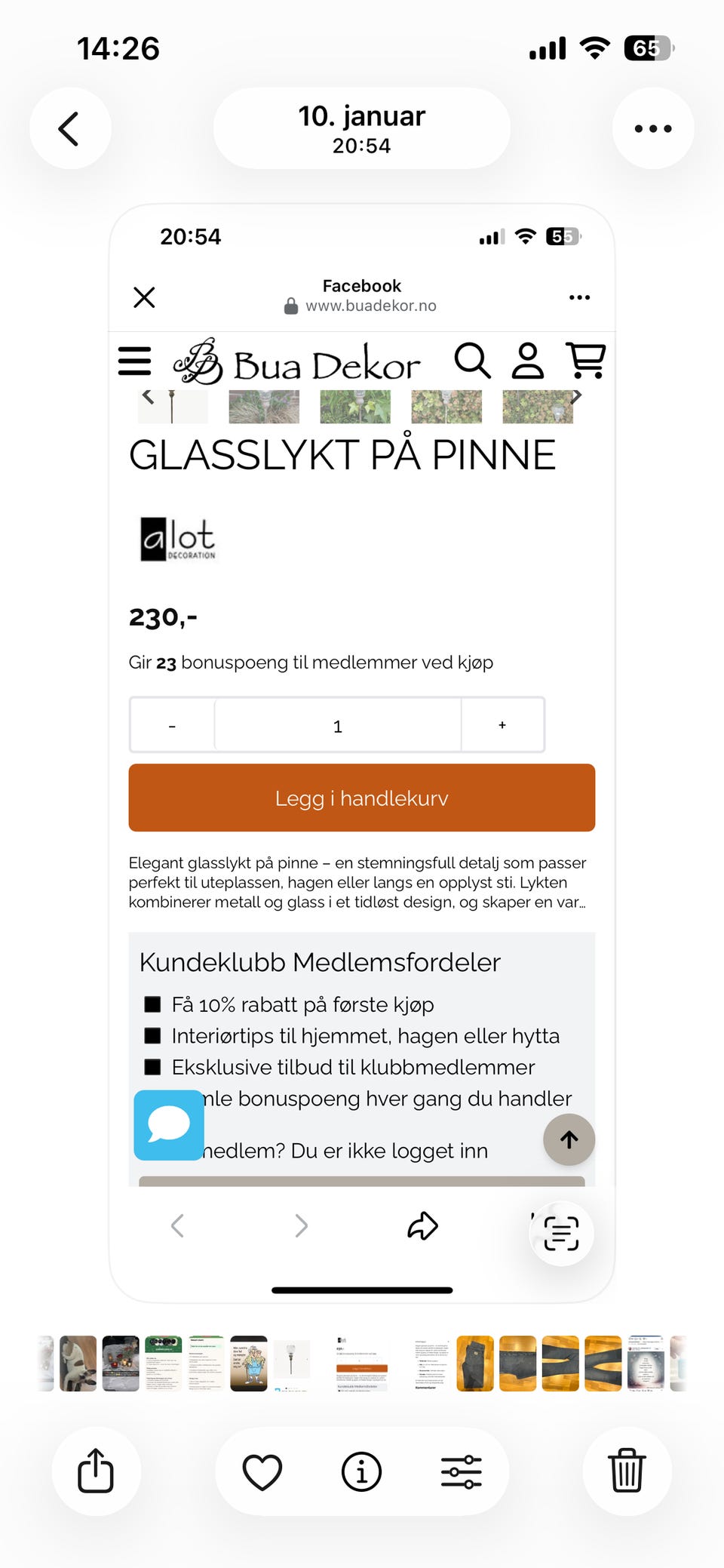This screenshot has height=1568, width=724.
Task: Increase quantity with the plus stepper
Action: pyautogui.click(x=502, y=725)
